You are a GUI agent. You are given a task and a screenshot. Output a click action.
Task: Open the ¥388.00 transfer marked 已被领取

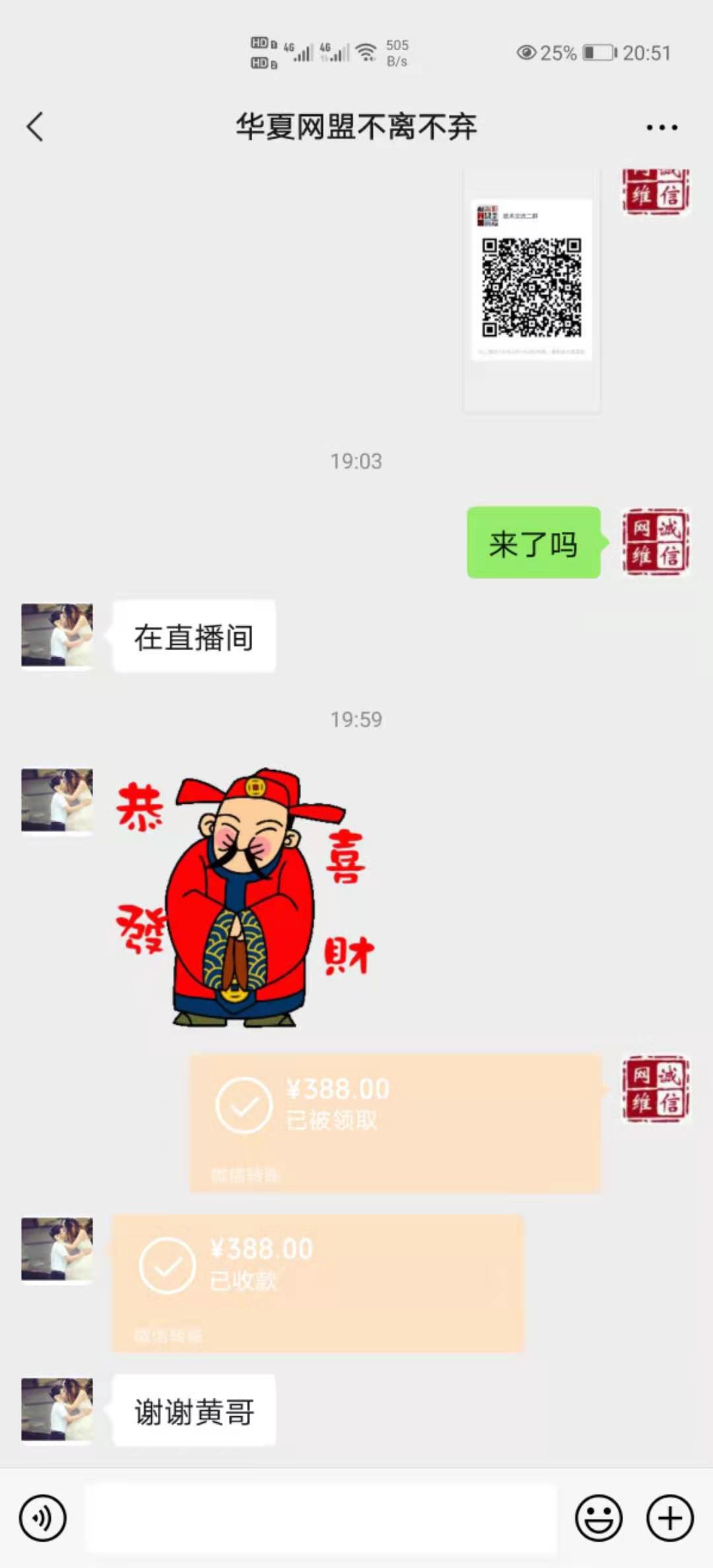[395, 1122]
